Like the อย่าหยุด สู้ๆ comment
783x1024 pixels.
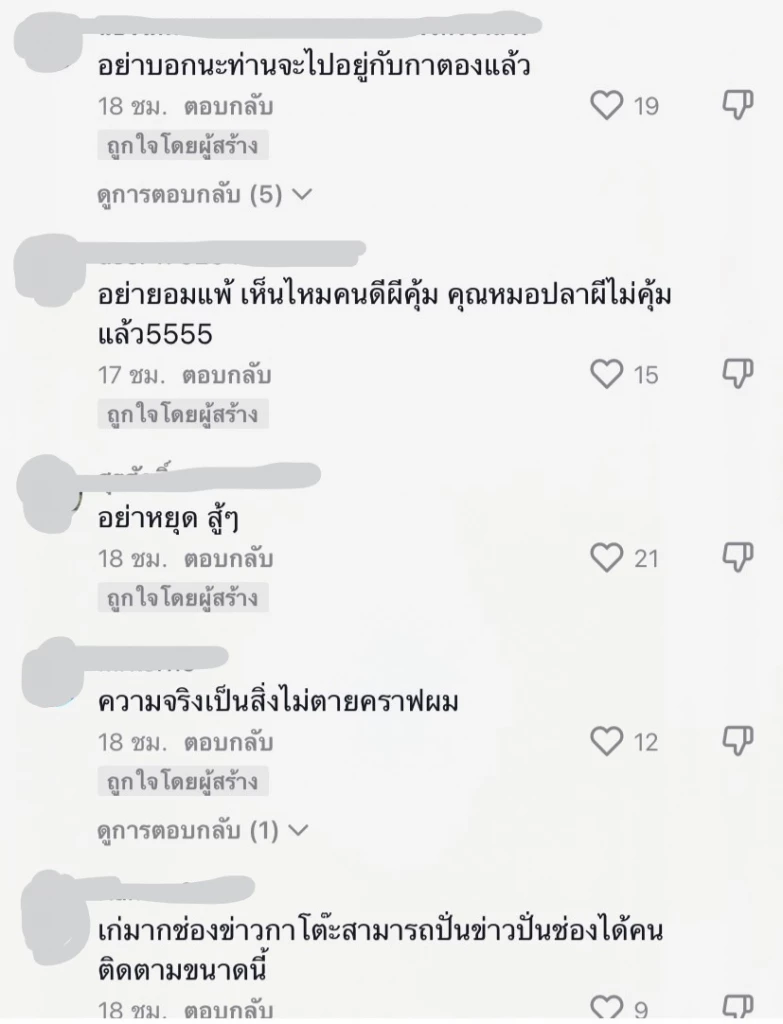(607, 557)
